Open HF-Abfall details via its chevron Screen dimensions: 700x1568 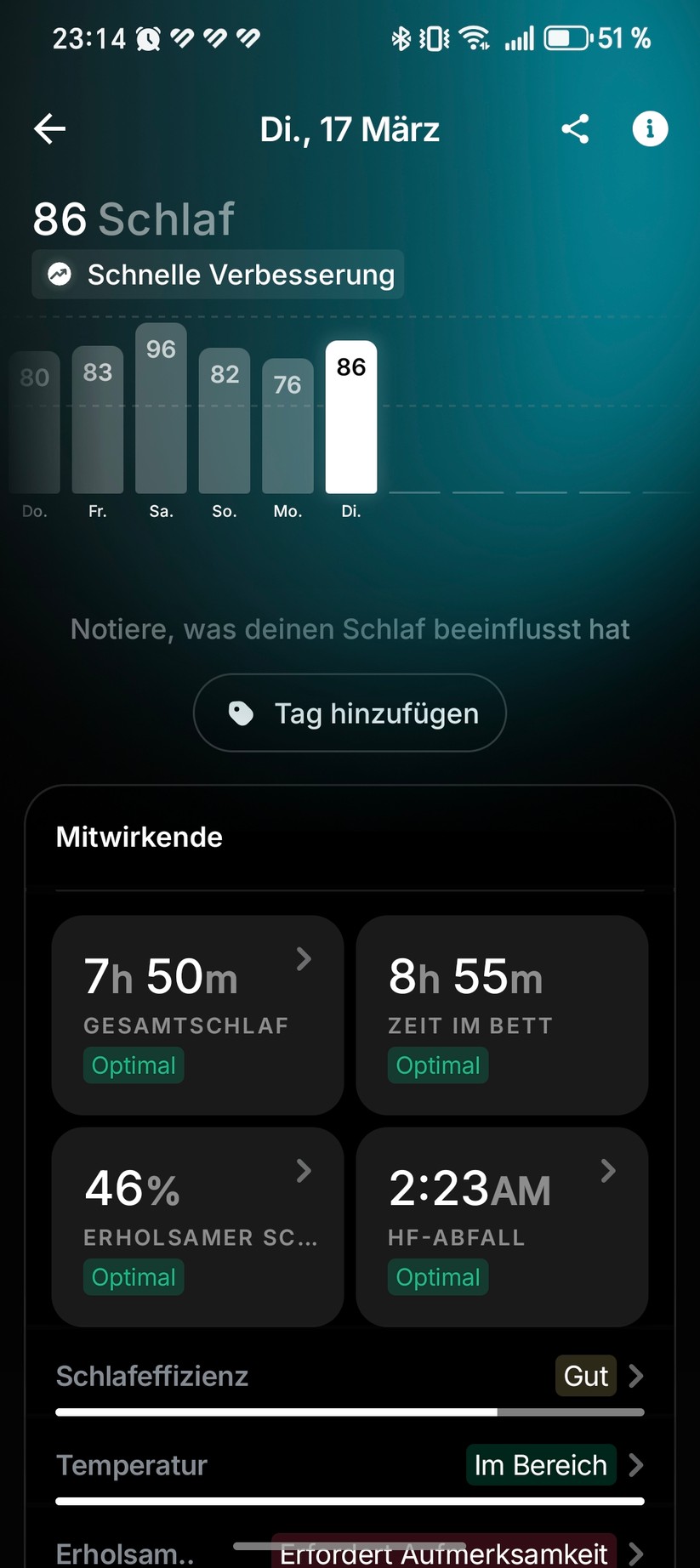(607, 1171)
